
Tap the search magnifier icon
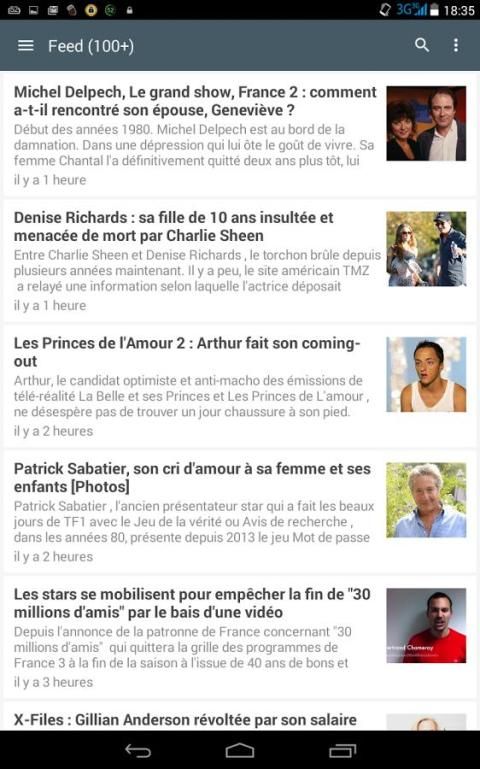pyautogui.click(x=422, y=45)
